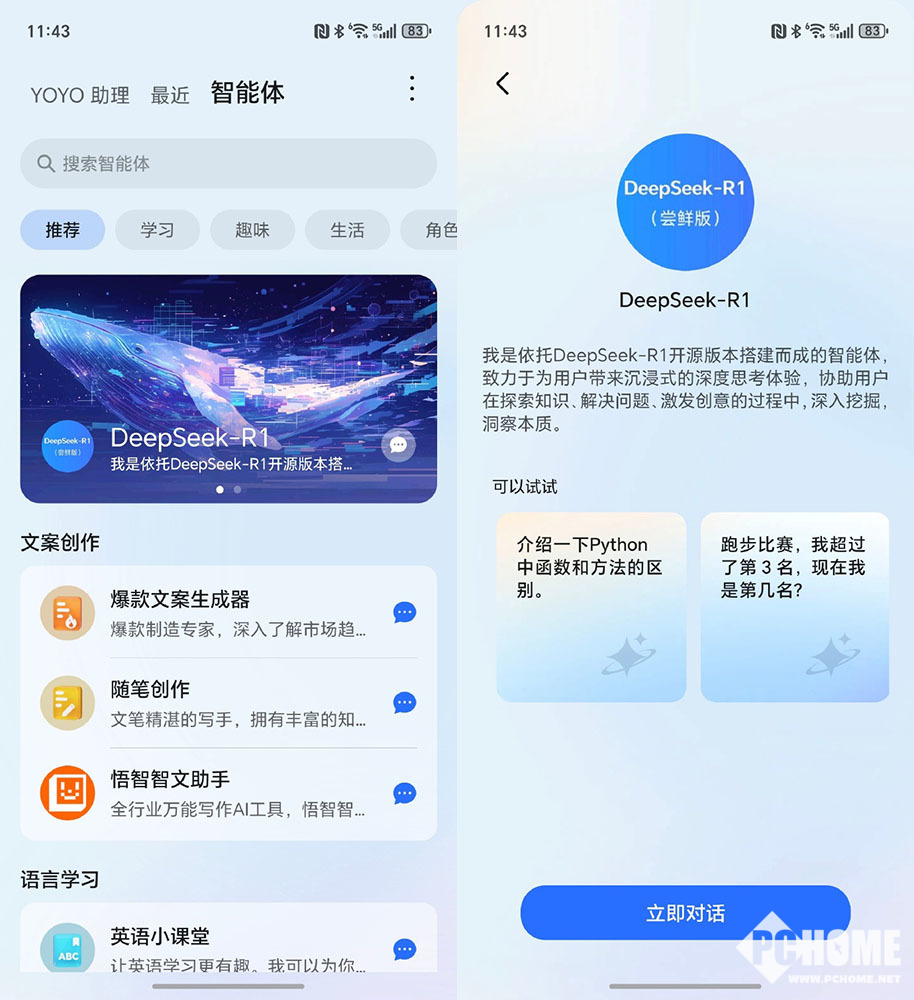Tap the chat bubble on the DeepSeek-R1 banner
This screenshot has width=914, height=1000.
[398, 445]
